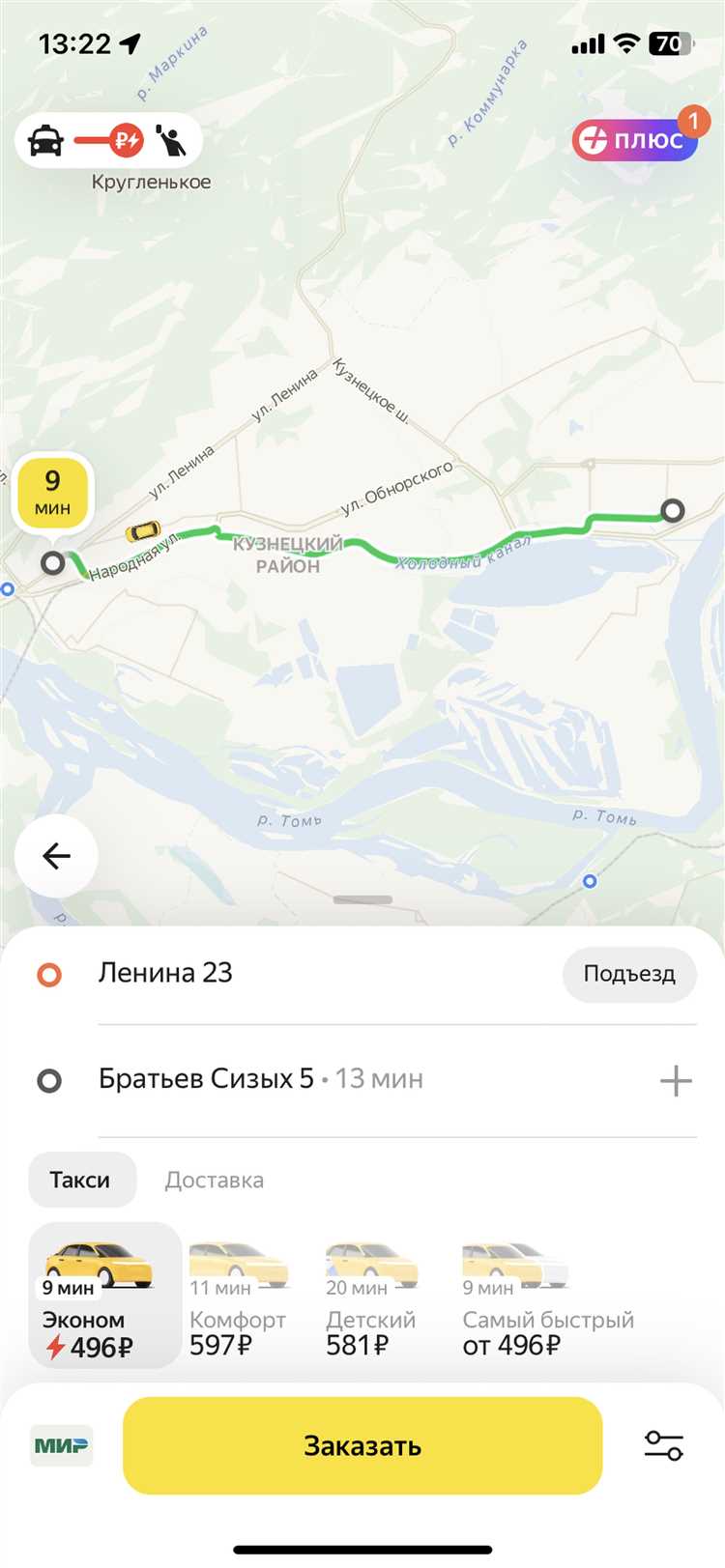Open the taxi-to-passenger status pill
Viewport: 725px width, 1568px height.
point(108,141)
